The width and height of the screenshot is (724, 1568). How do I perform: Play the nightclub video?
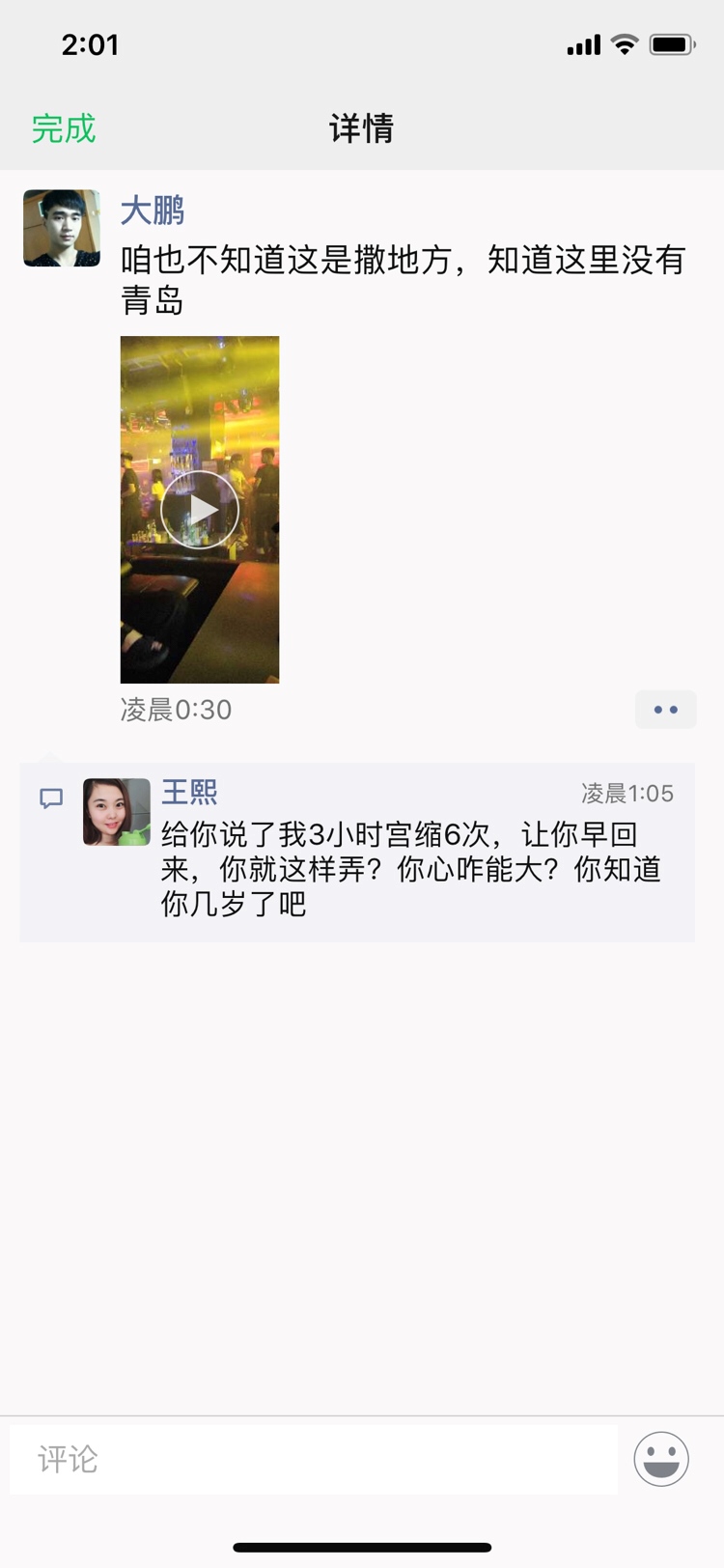click(200, 510)
